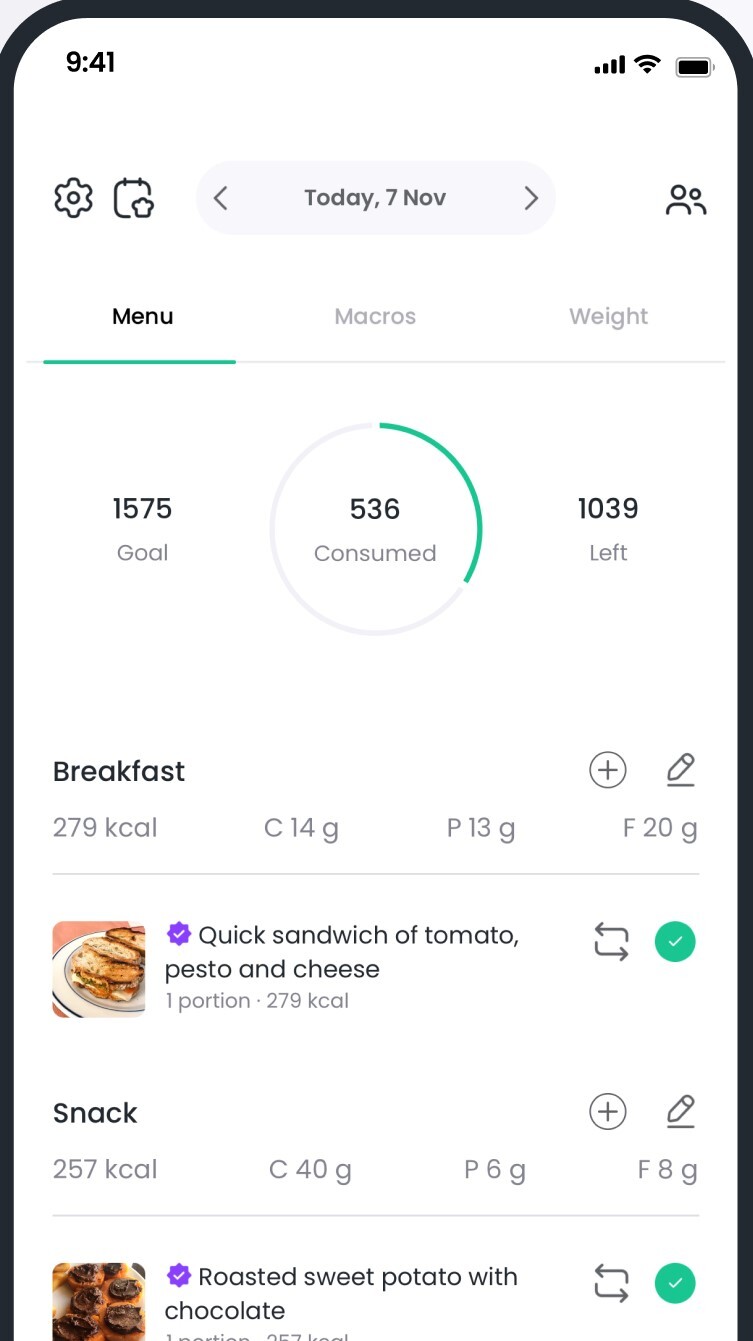Open the roasted sweet potato with chocolate recipe
753x1341 pixels.
pos(340,1293)
